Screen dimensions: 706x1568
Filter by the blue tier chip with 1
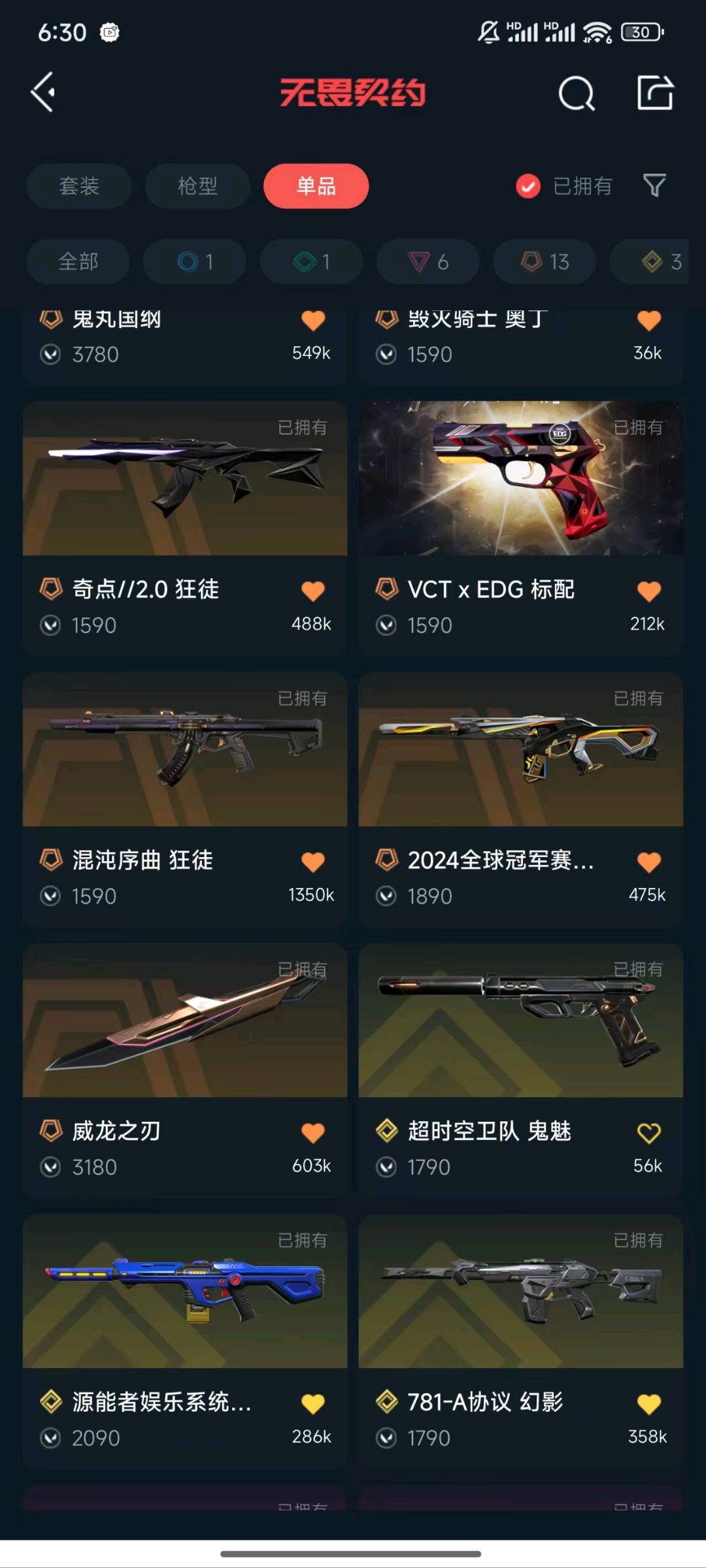[194, 261]
